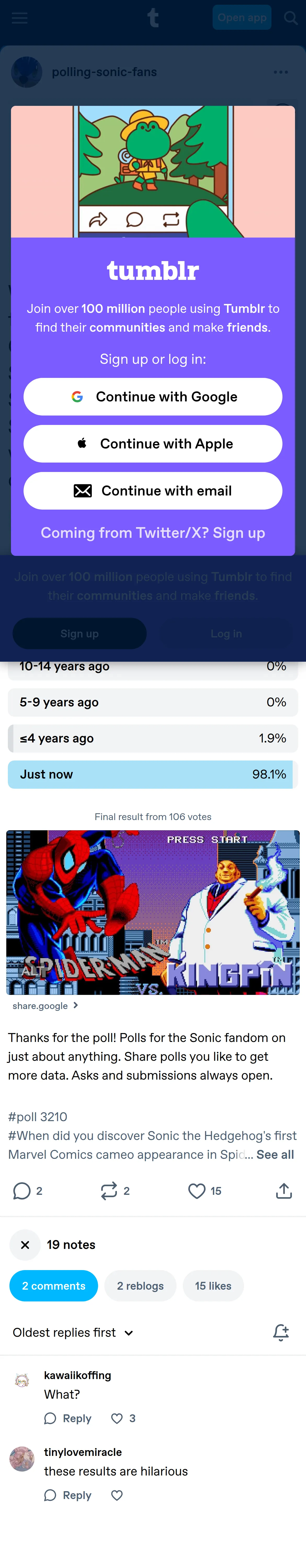Reply to tinylovemiracle's comment

click(68, 1495)
